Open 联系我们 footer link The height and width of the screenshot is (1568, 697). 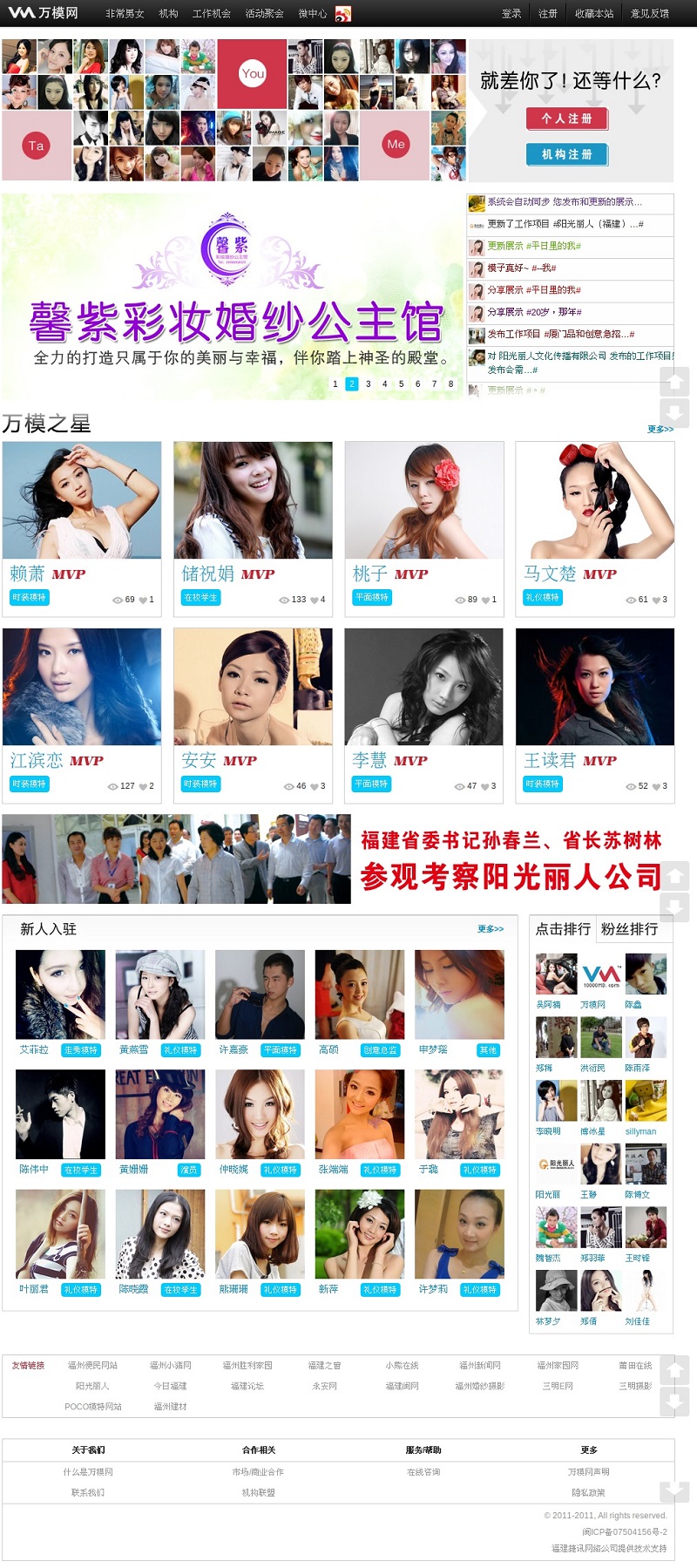pyautogui.click(x=88, y=1492)
